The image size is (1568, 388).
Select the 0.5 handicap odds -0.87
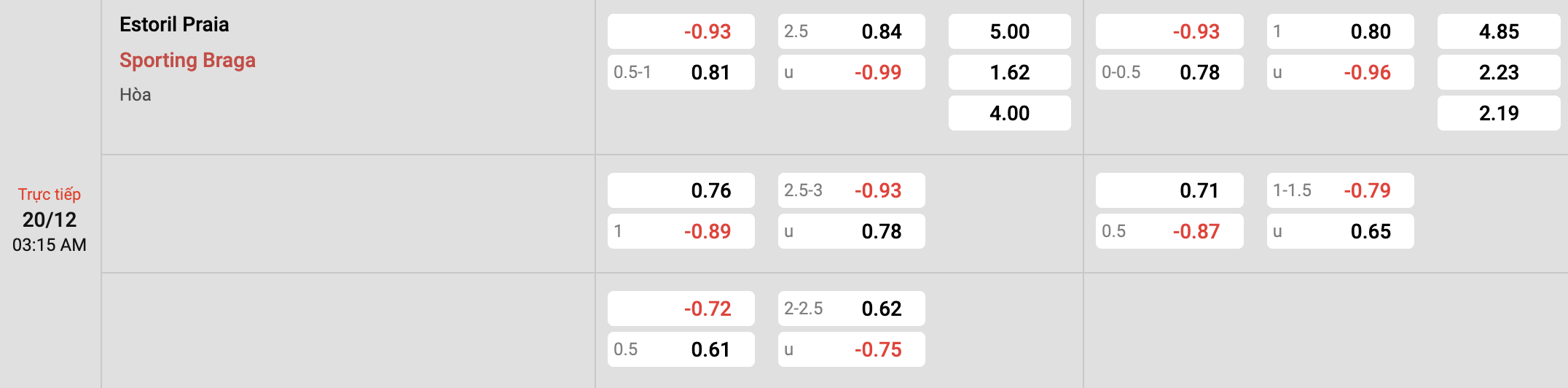[1169, 231]
